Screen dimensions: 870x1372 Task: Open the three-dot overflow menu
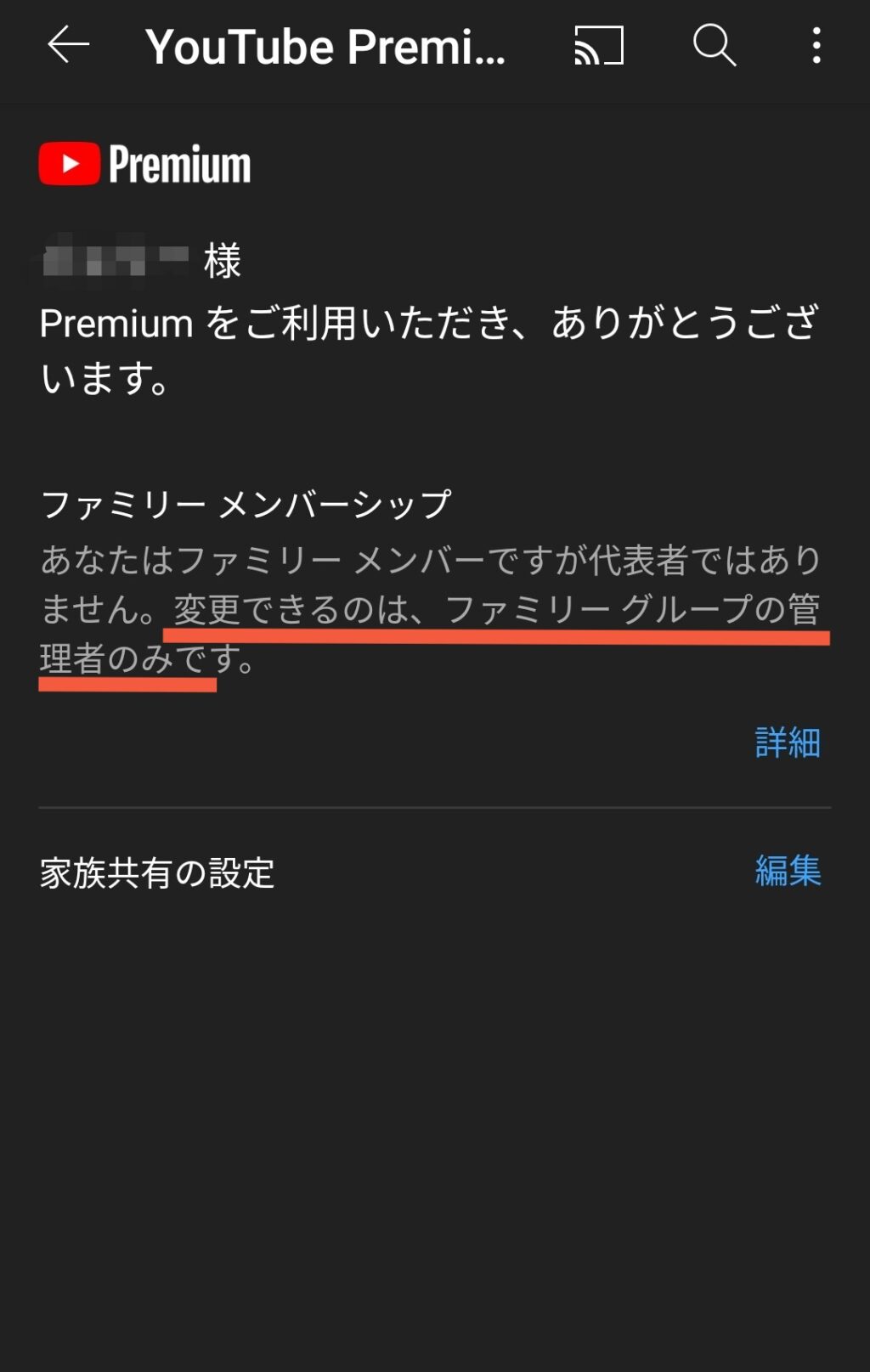[816, 45]
